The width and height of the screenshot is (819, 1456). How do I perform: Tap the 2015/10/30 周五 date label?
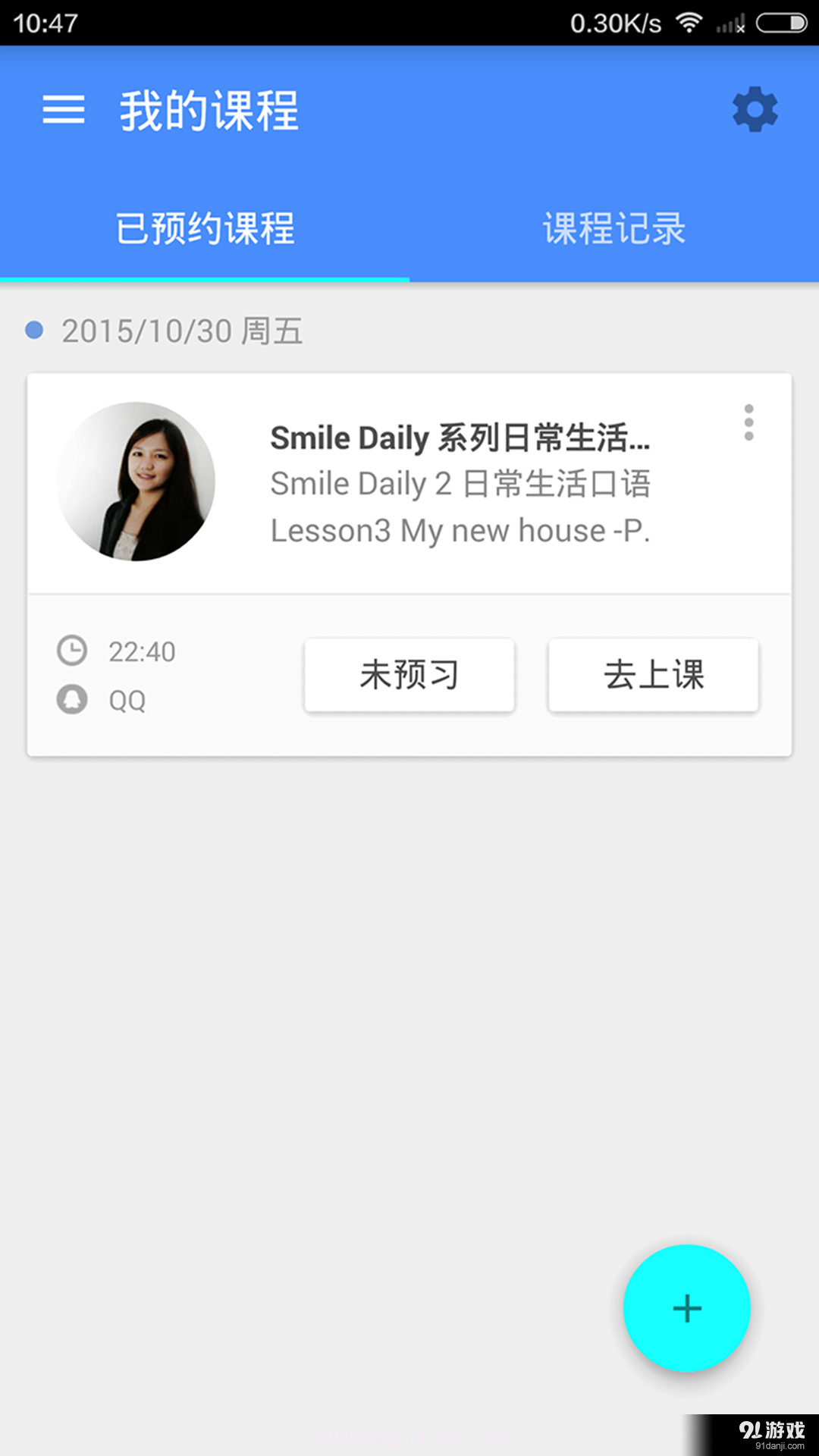click(x=182, y=330)
